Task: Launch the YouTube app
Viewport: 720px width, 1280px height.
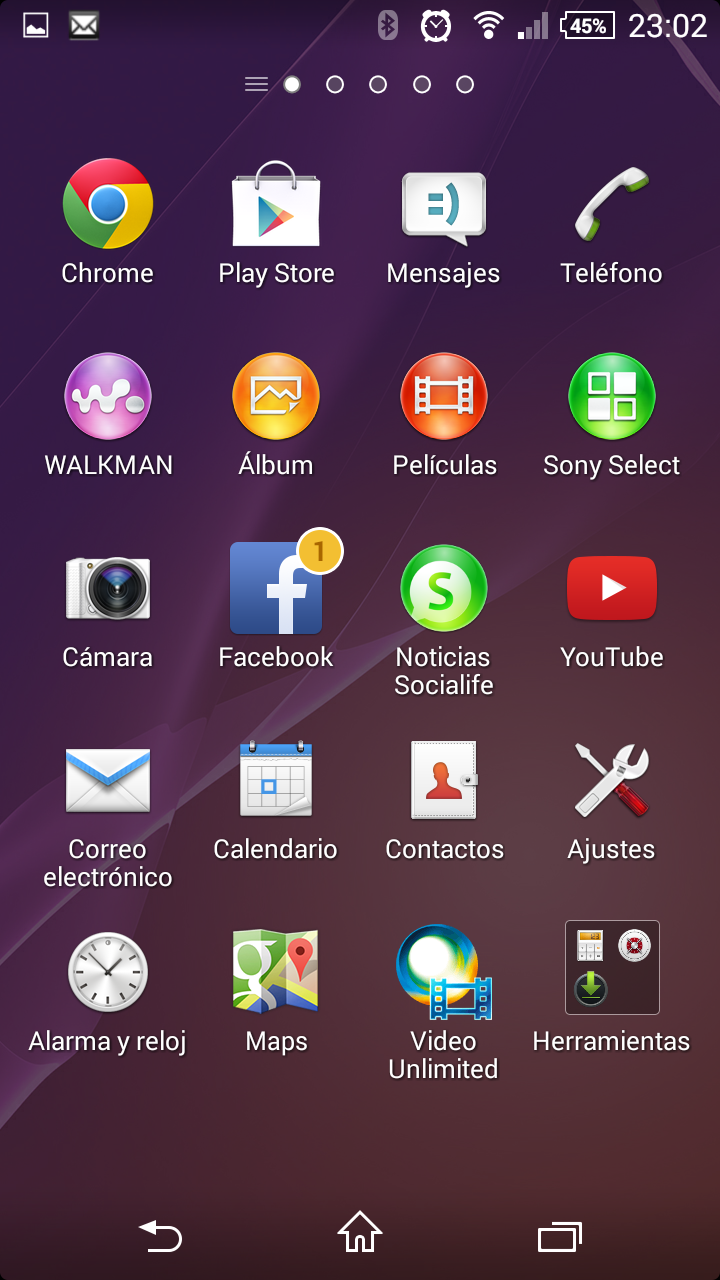Action: point(612,589)
